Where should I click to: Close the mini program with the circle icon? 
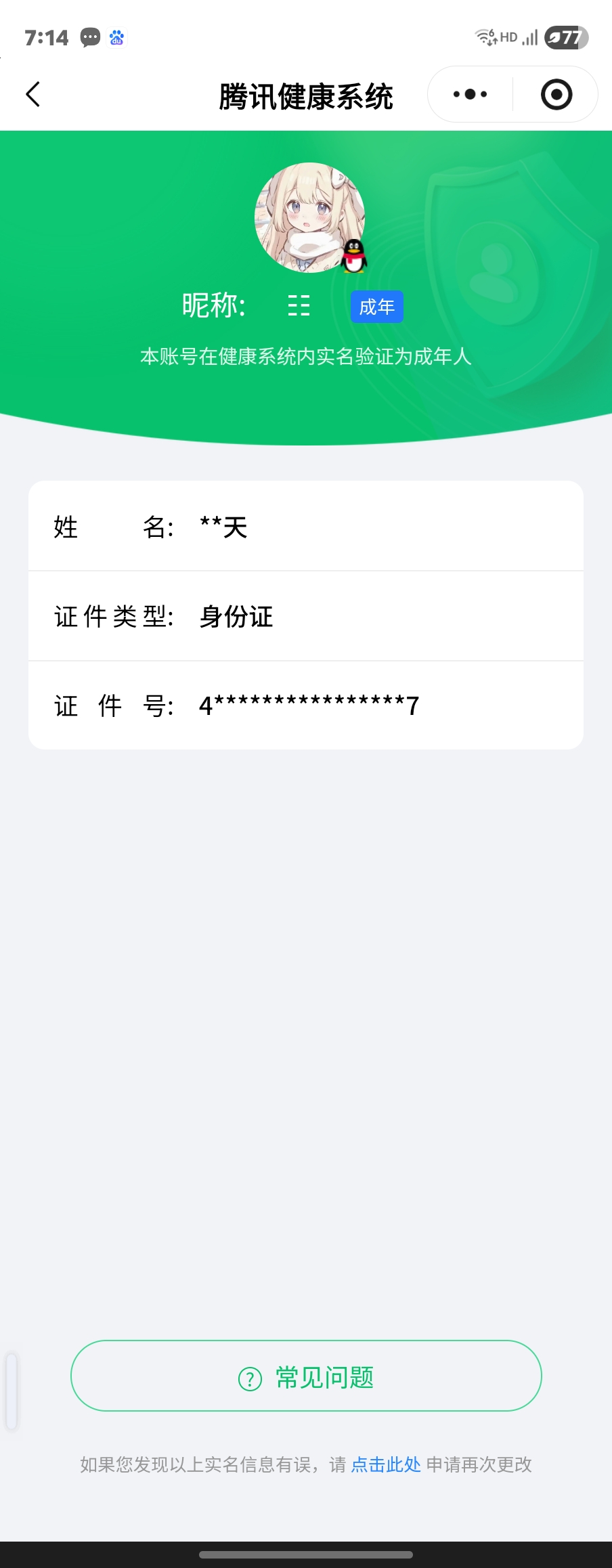(556, 94)
